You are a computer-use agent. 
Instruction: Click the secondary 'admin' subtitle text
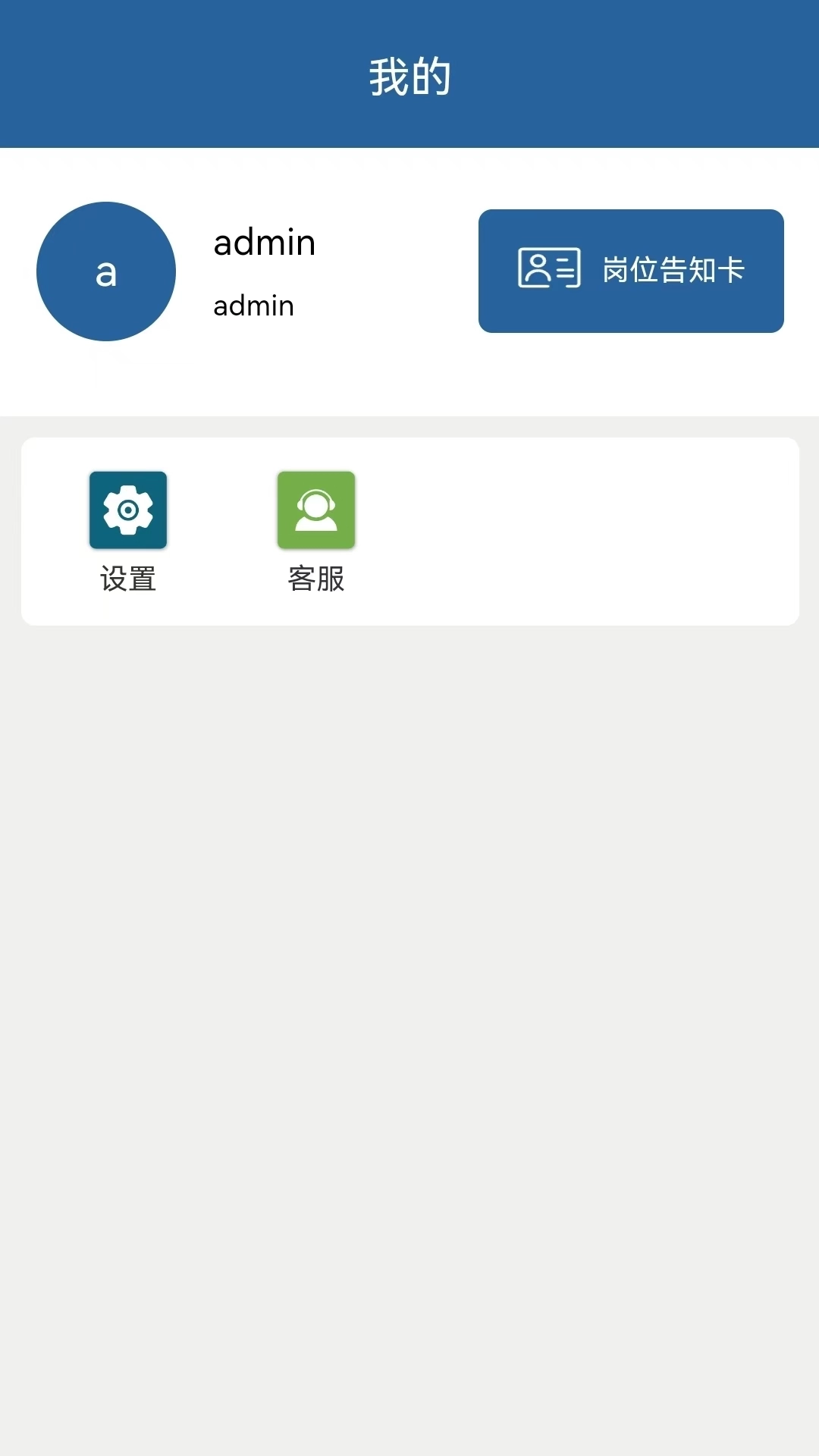click(252, 305)
